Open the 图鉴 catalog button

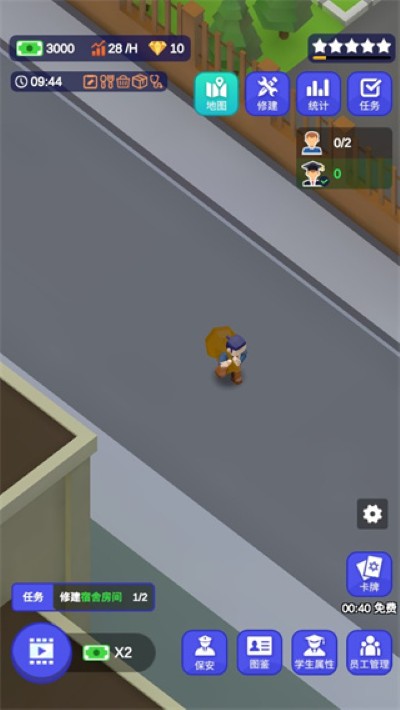pos(259,652)
